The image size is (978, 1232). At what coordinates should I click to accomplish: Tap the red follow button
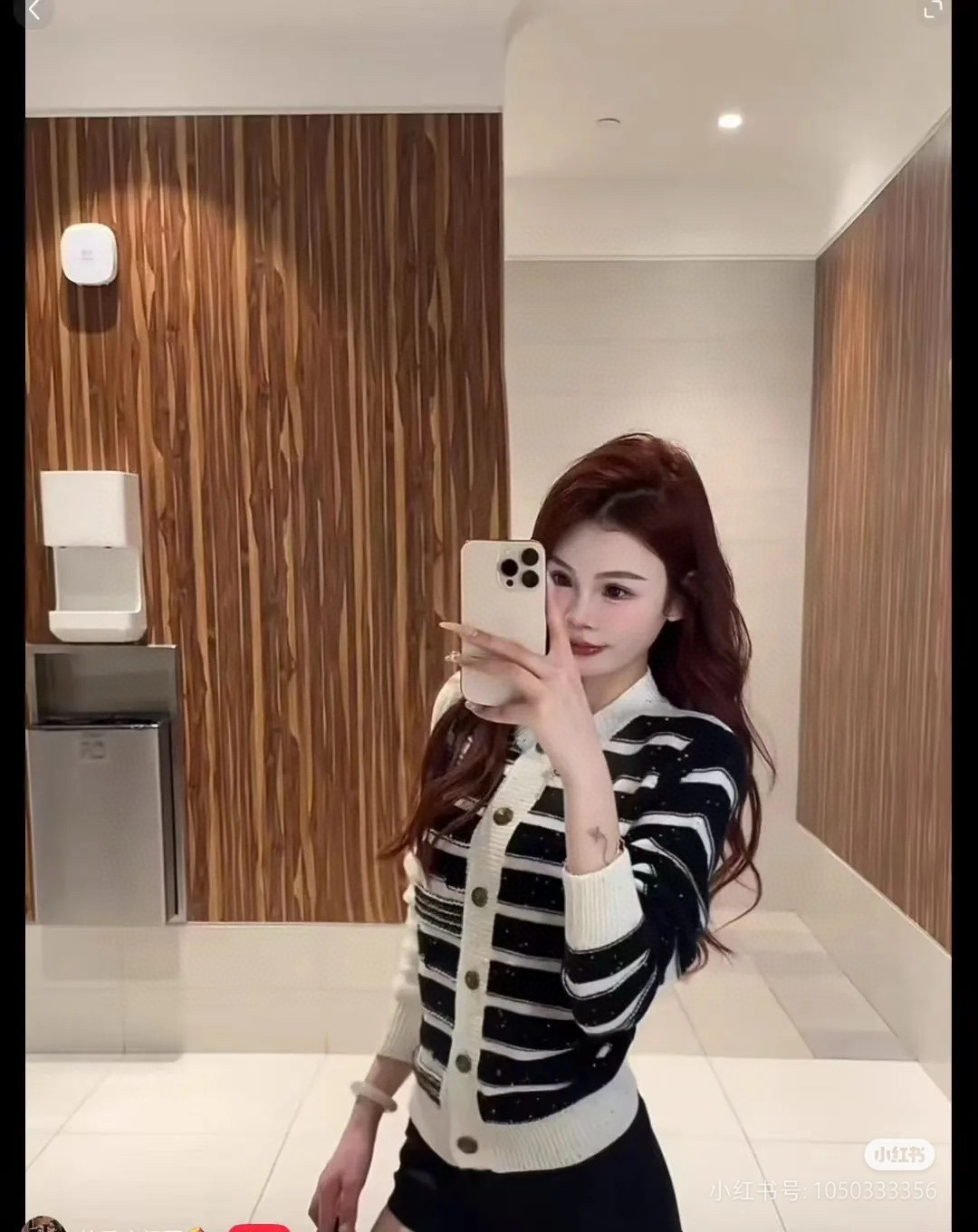(x=259, y=1227)
